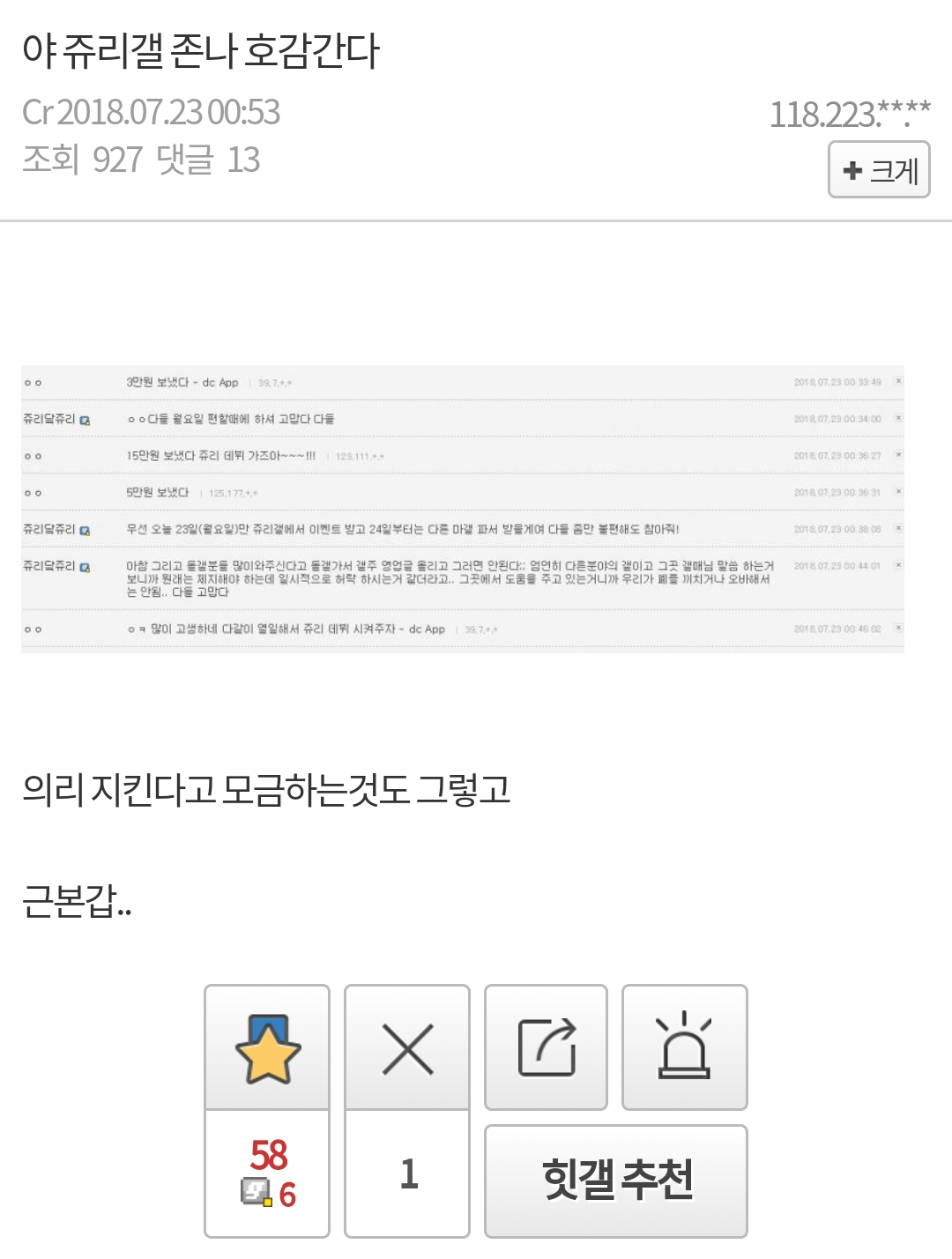952x1259 pixels.
Task: Enlarge text with the 크게 button
Action: click(x=879, y=169)
